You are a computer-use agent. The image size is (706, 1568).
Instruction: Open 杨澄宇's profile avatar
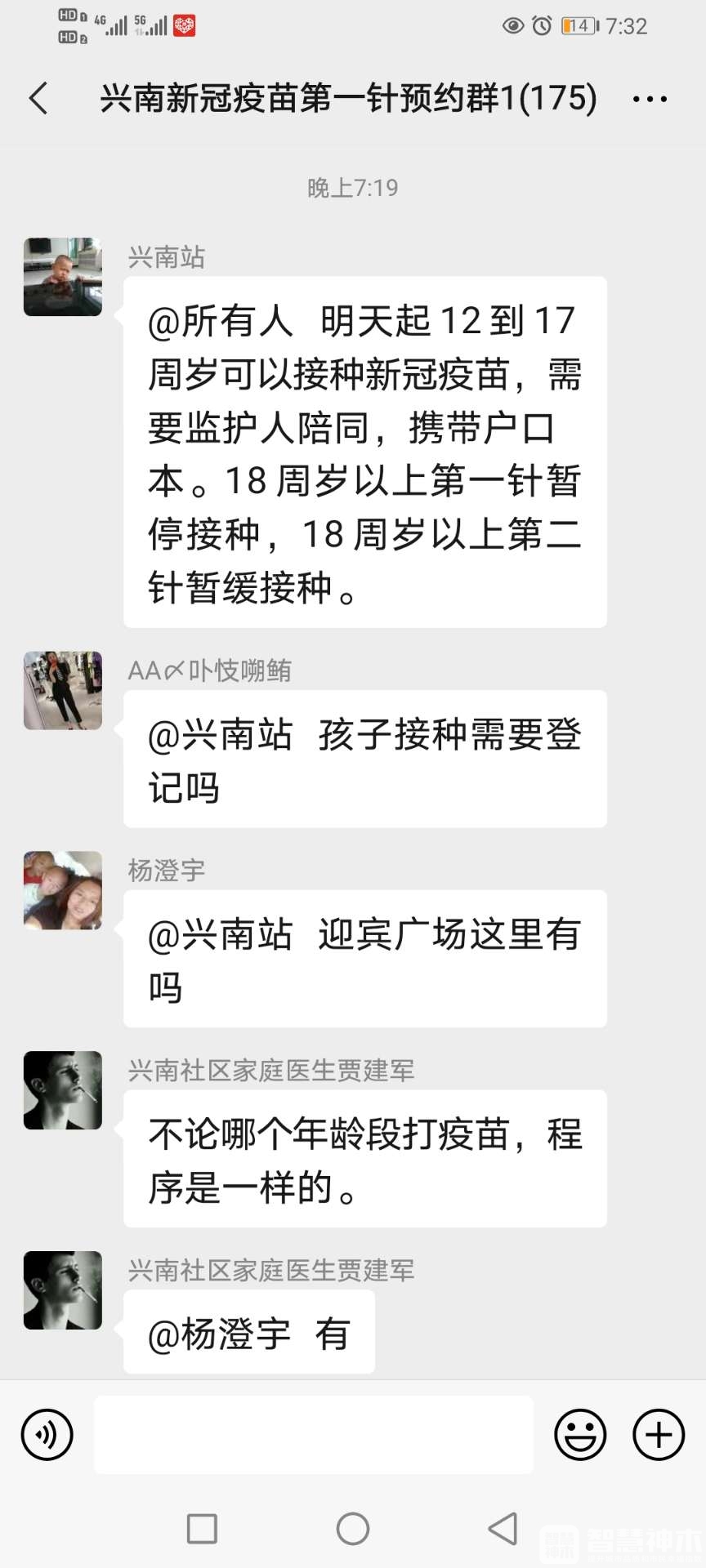[x=63, y=890]
